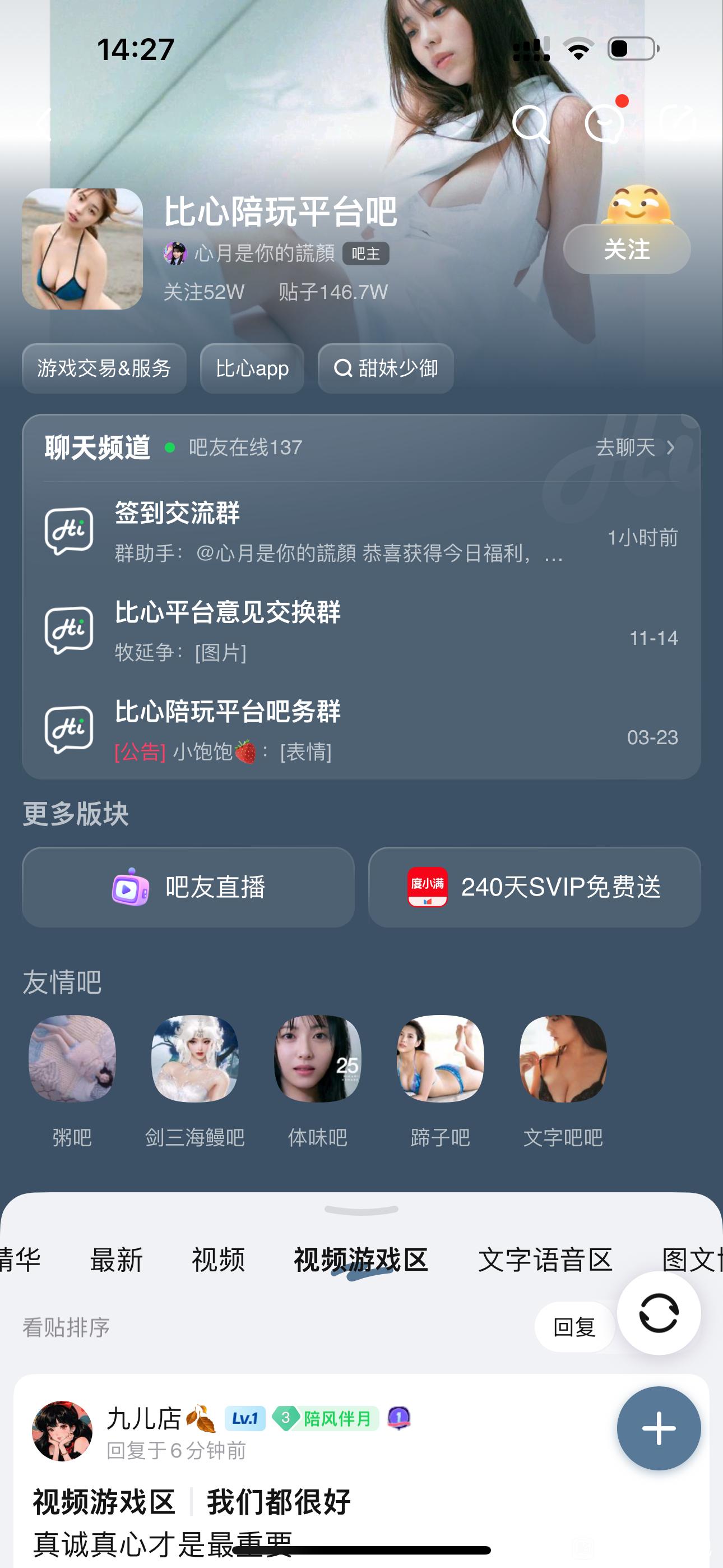Open the 240天SVIP免费送 promo
723x1568 pixels.
coord(534,887)
